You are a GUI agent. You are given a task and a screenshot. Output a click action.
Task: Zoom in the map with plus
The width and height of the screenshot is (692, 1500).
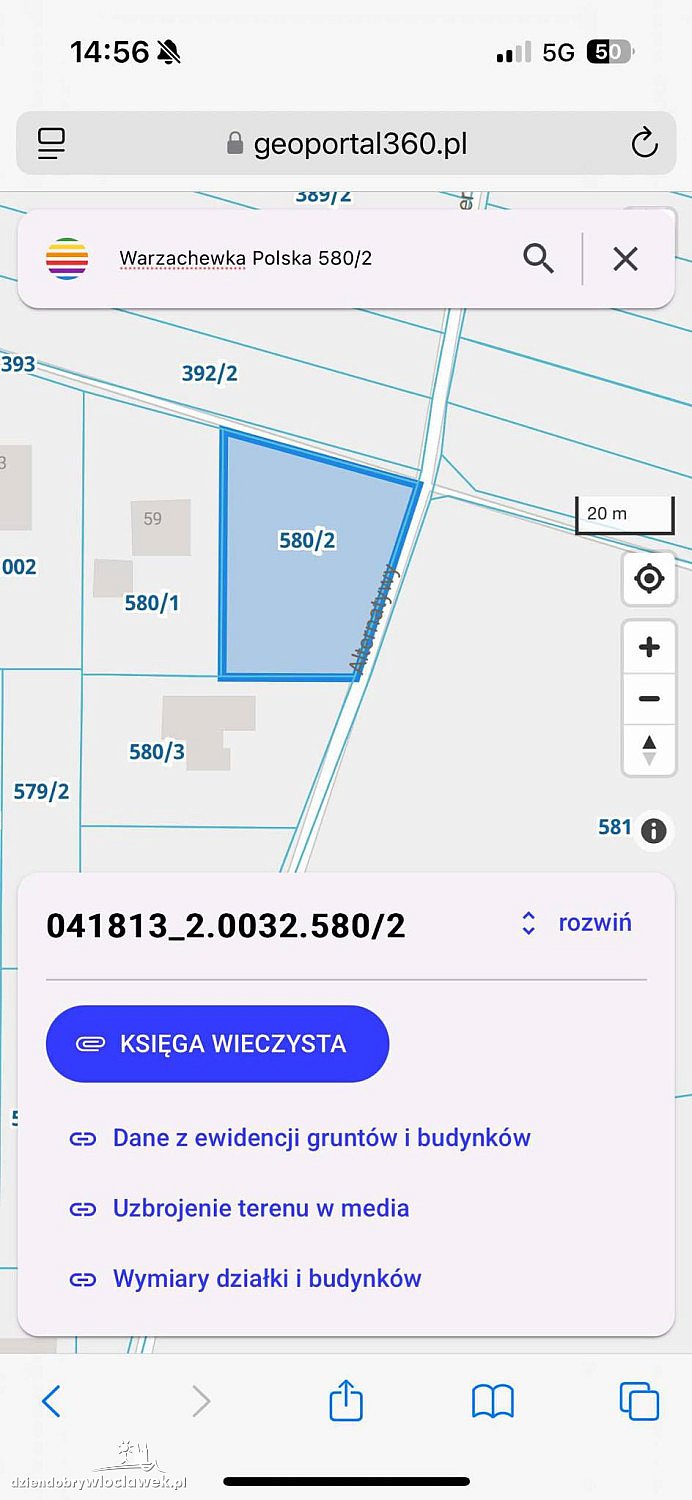click(649, 647)
